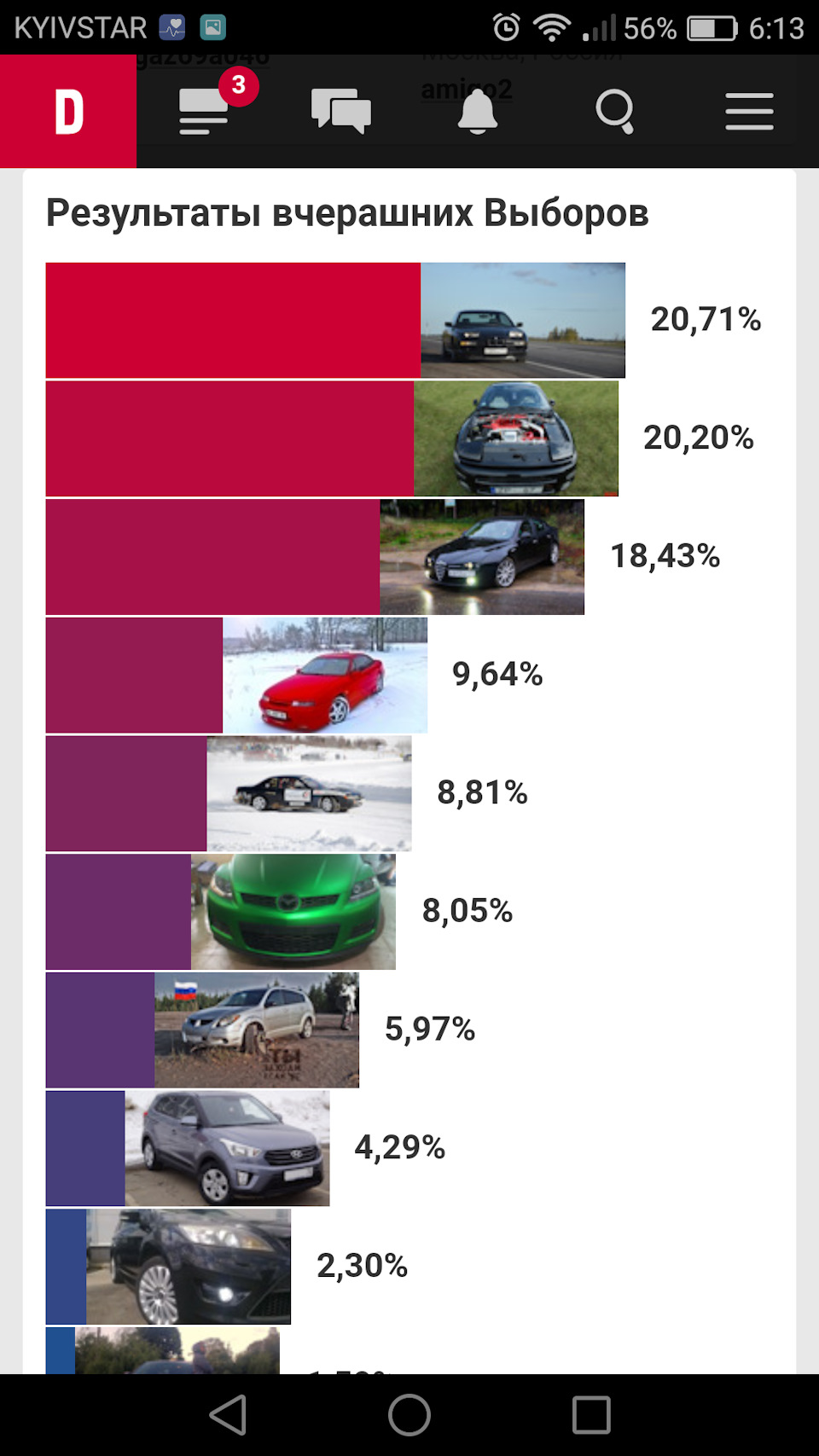The image size is (819, 1456).
Task: Open the silver car photo with 5,97%
Action: click(x=257, y=1030)
